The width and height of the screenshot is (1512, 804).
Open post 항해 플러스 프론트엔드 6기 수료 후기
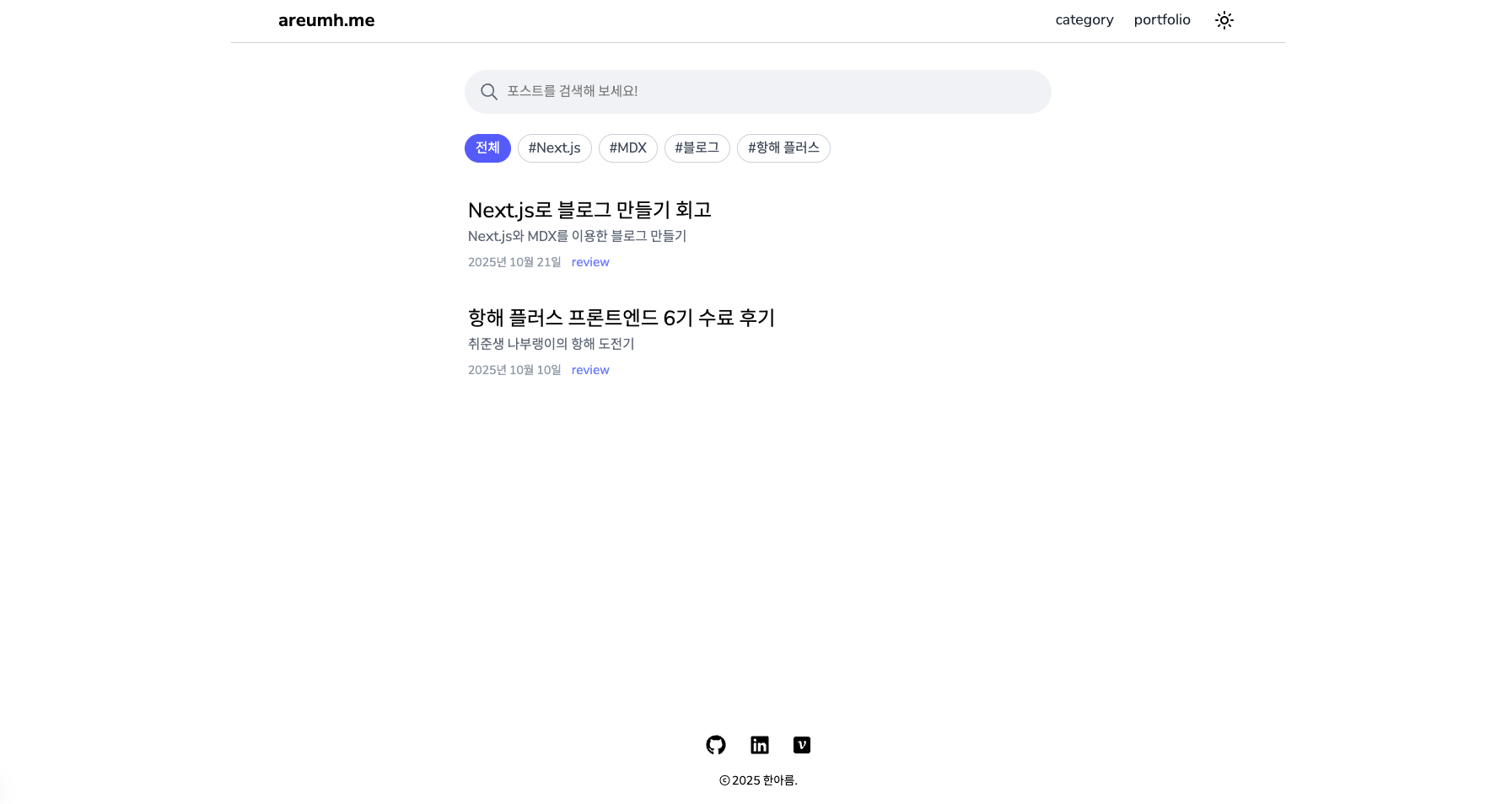[621, 318]
